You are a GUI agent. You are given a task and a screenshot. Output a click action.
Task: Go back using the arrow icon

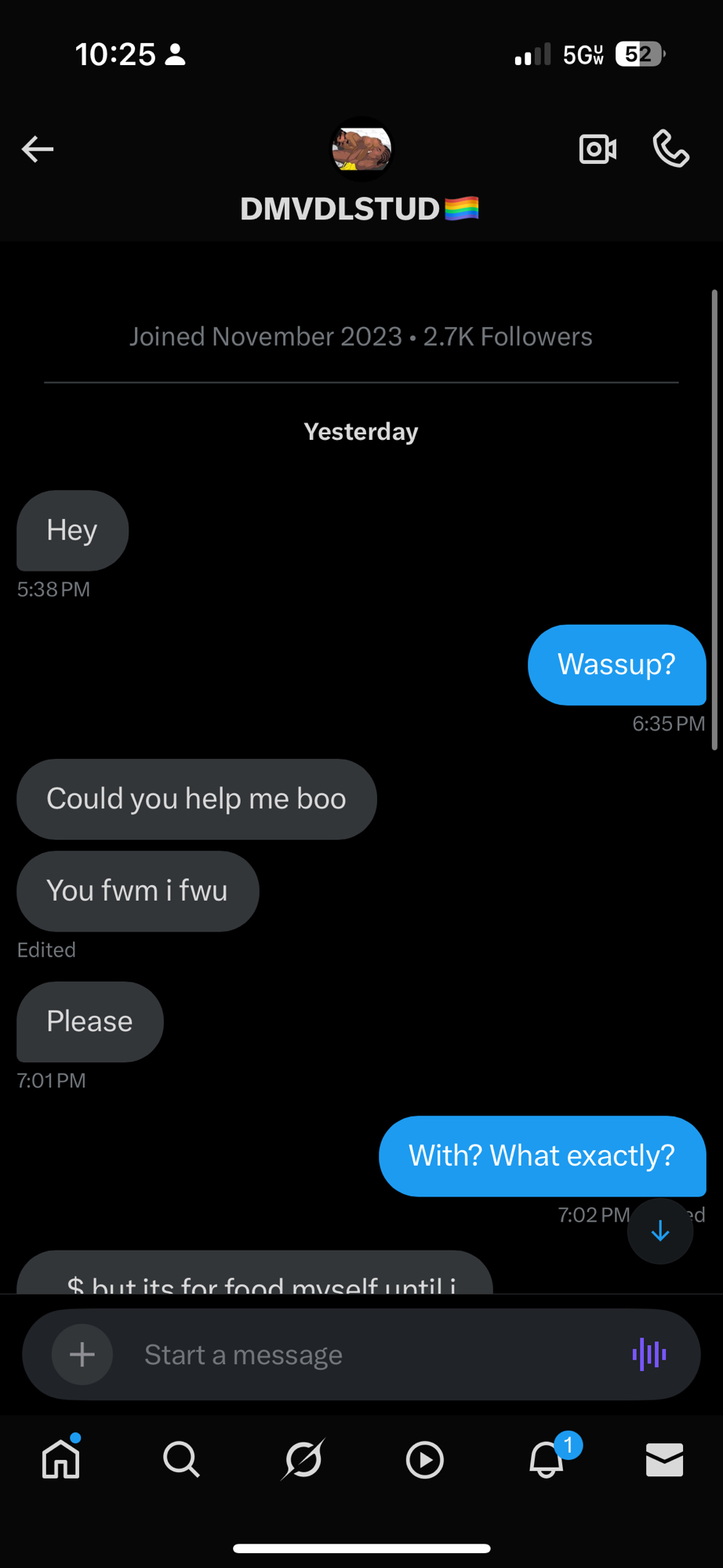(x=37, y=149)
